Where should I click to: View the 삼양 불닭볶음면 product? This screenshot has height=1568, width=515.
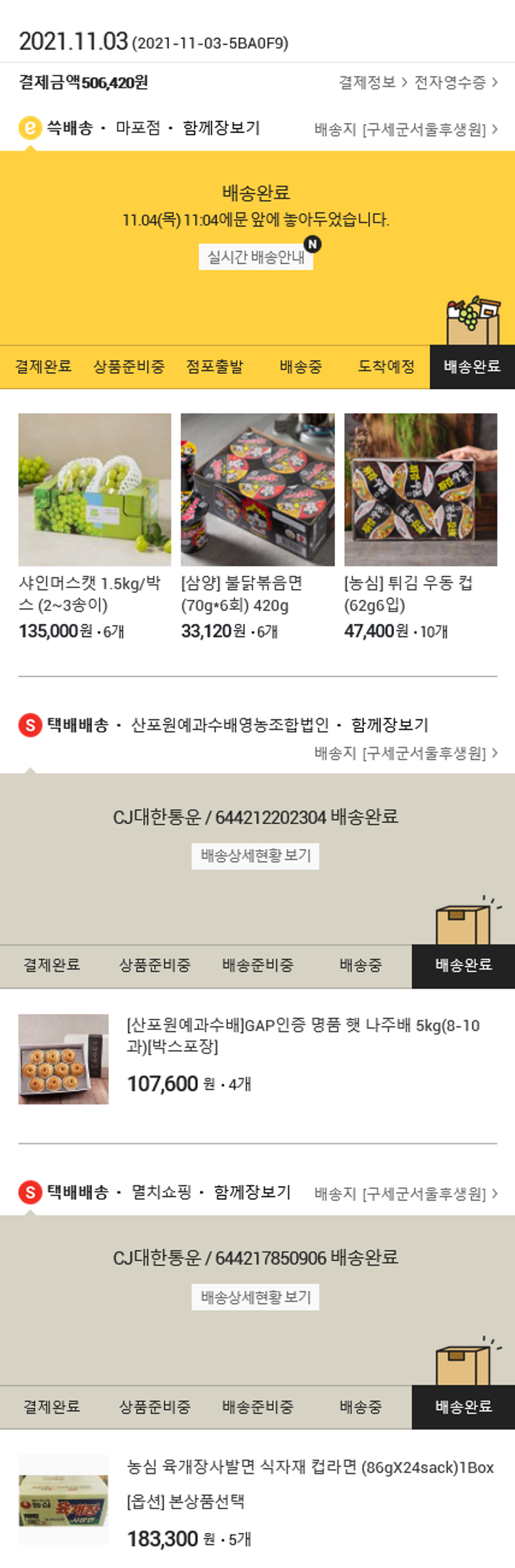(x=257, y=490)
